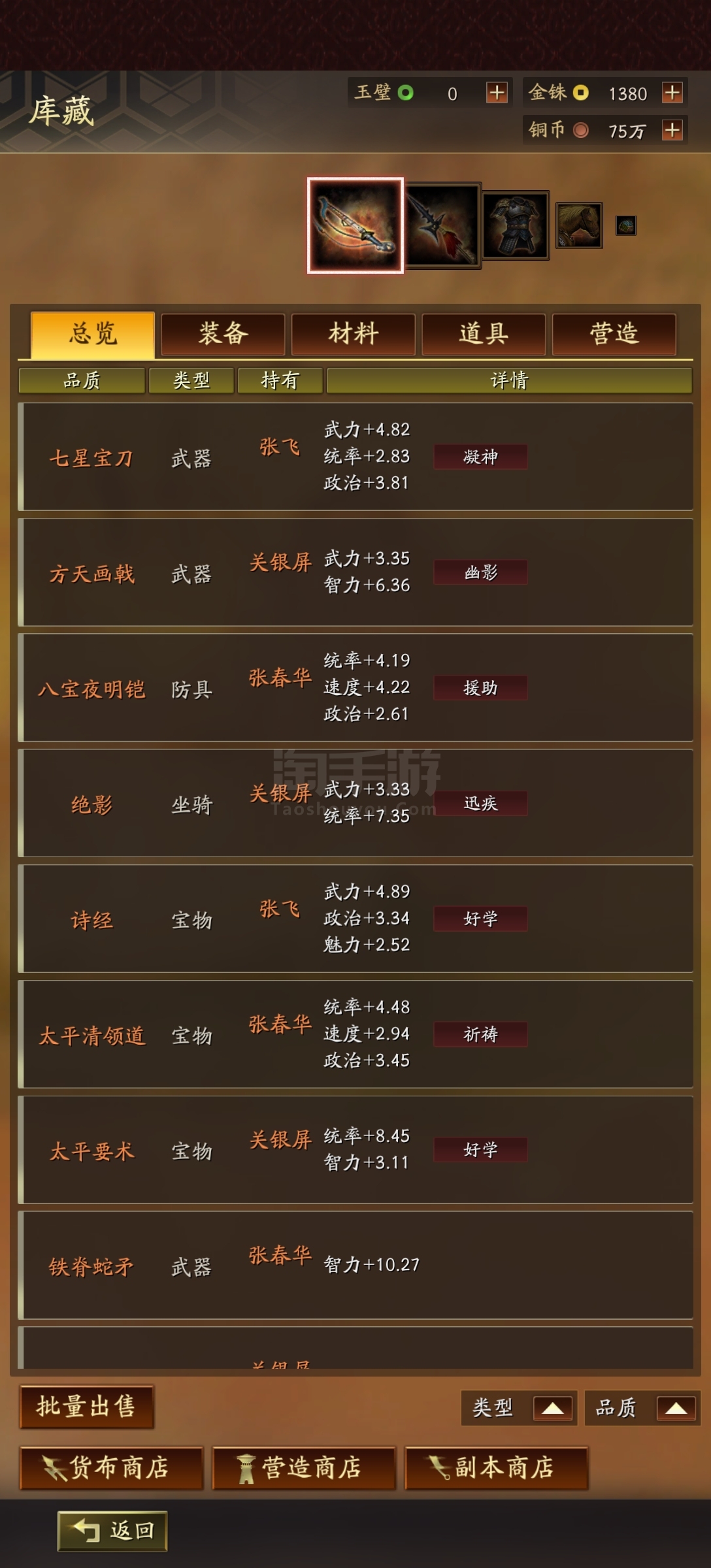This screenshot has height=1568, width=711.
Task: Switch to the 营造 tab
Action: 614,334
